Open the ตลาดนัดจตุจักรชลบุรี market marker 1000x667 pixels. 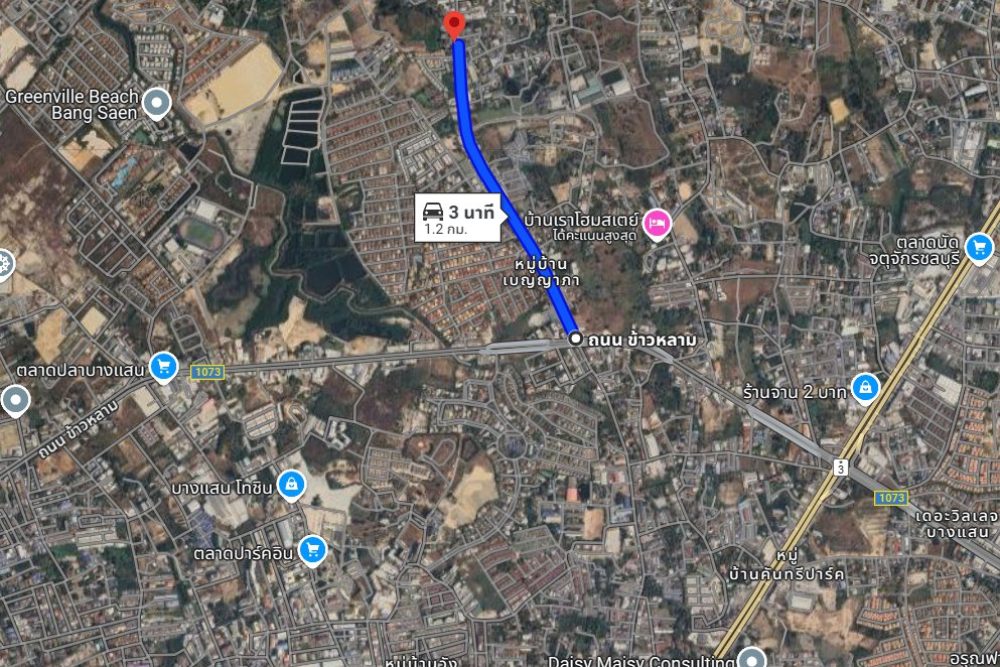(x=979, y=245)
